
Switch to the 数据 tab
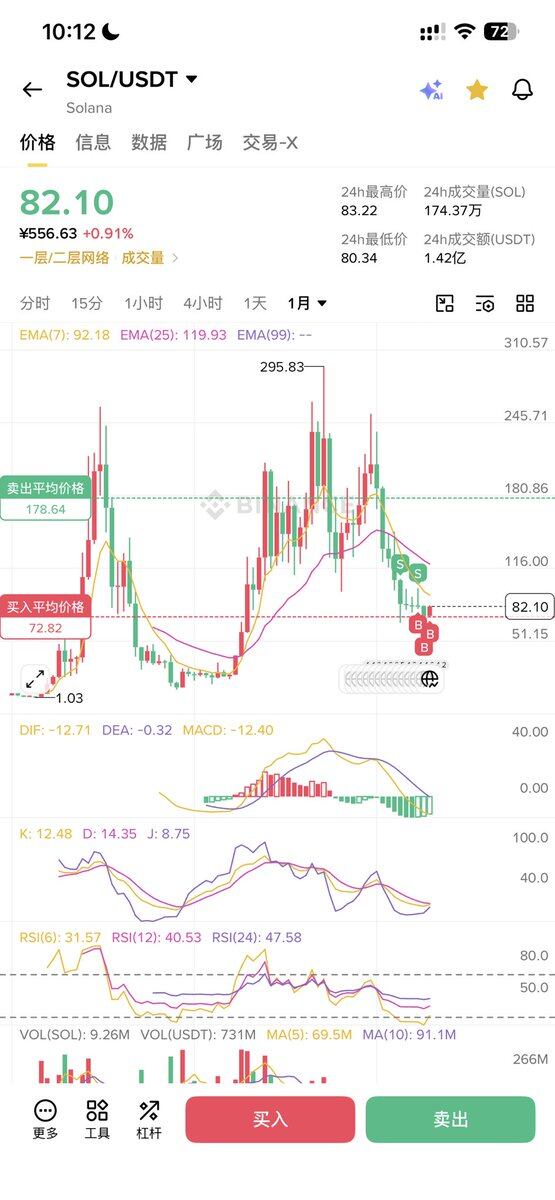[149, 142]
